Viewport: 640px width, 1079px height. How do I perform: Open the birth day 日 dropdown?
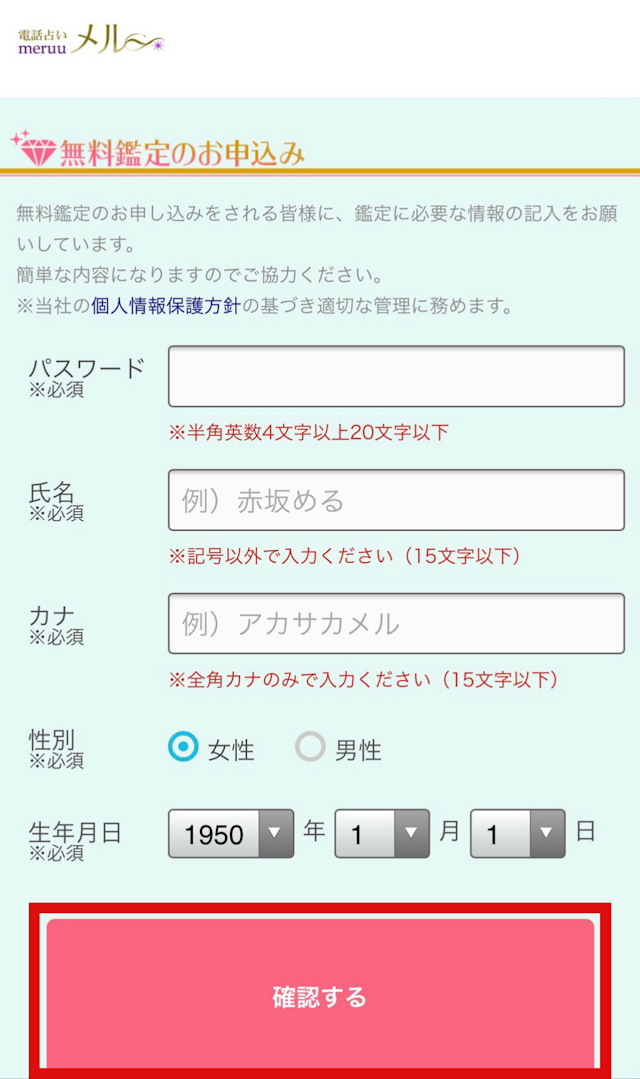click(518, 834)
